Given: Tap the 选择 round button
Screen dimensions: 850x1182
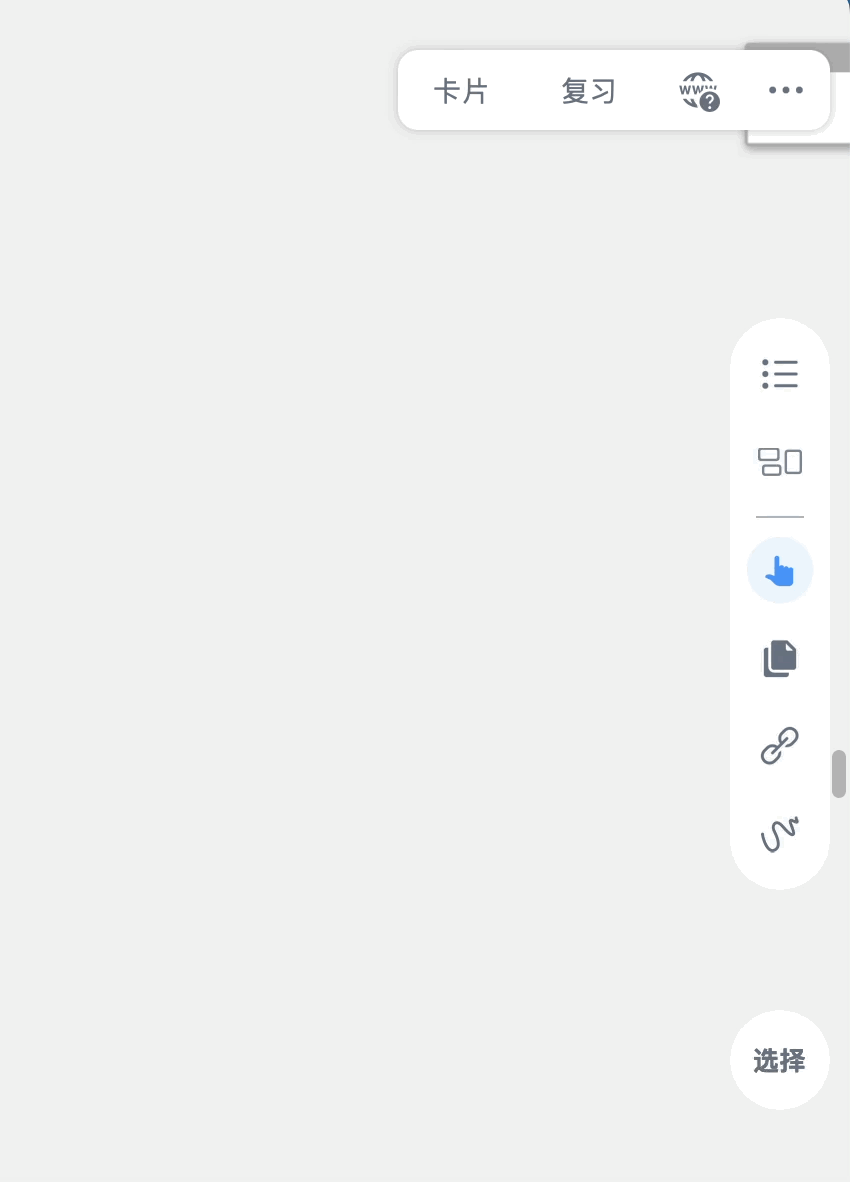Looking at the screenshot, I should tap(780, 1060).
